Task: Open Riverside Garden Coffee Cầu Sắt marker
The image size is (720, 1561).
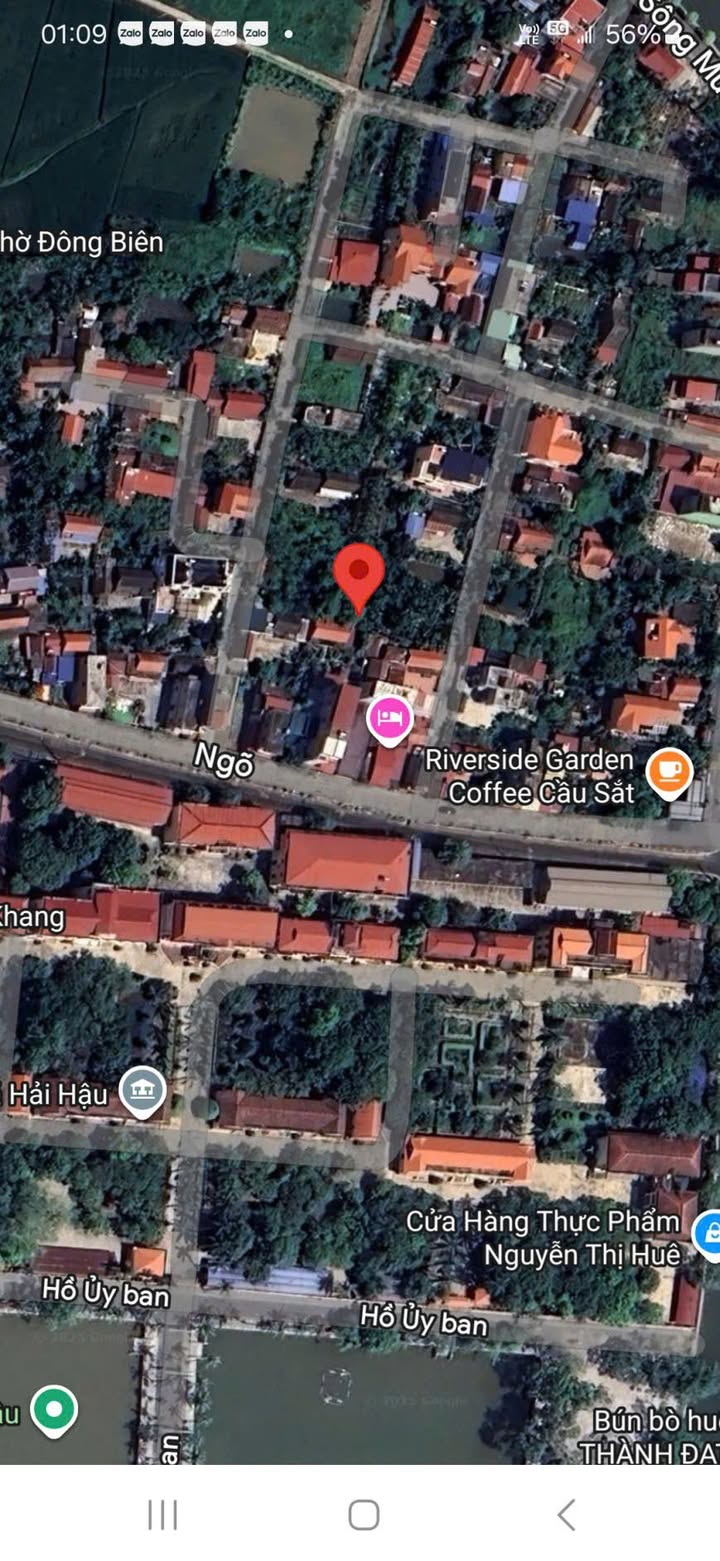Action: click(669, 773)
